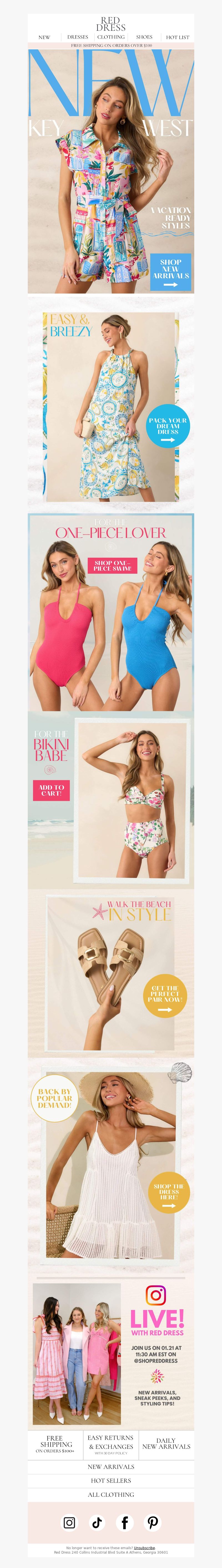Open the NEW navigation link
This screenshot has height=1568, width=222.
tap(44, 37)
